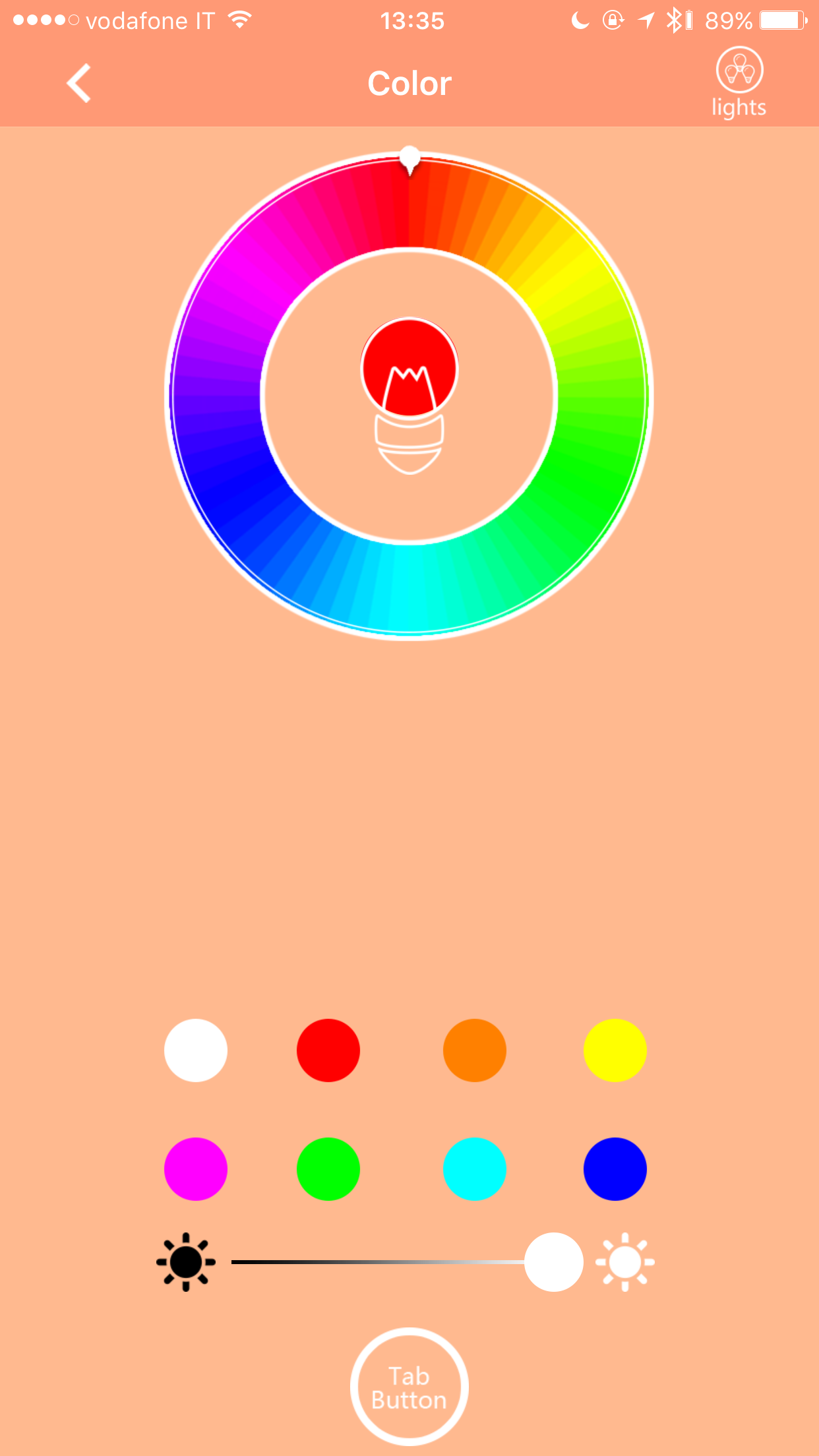This screenshot has width=819, height=1456.
Task: Set the yellow color preset
Action: click(615, 1050)
